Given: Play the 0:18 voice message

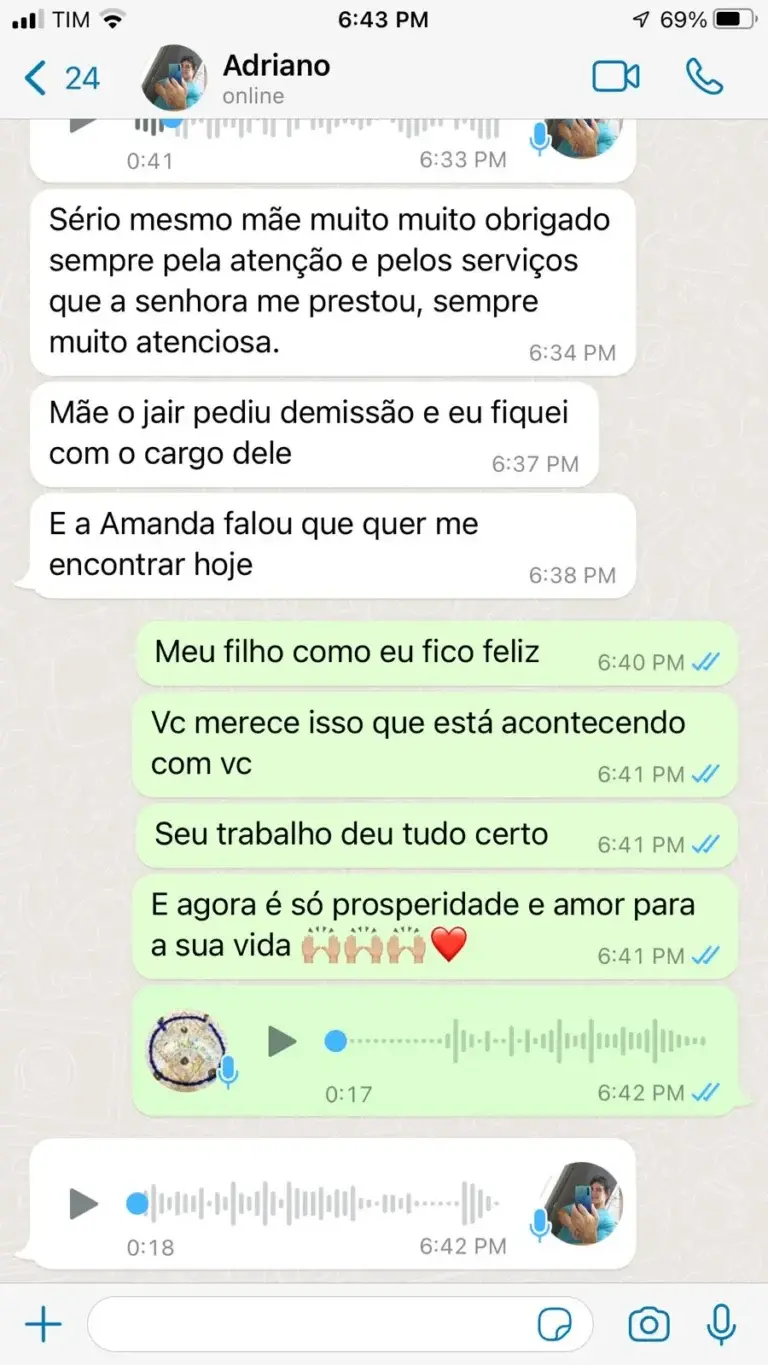Looking at the screenshot, I should pos(84,1203).
